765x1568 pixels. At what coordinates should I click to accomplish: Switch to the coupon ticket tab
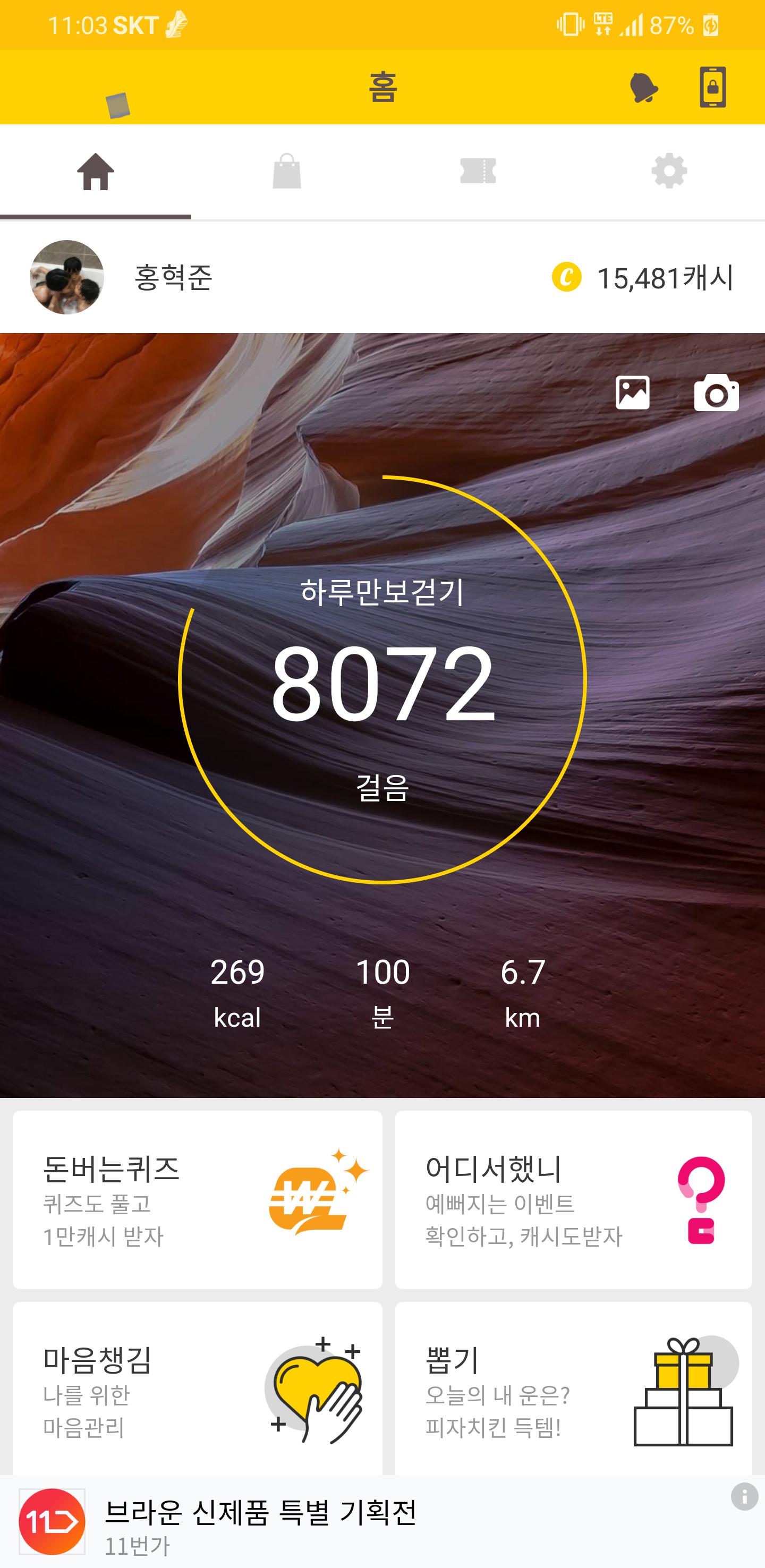click(478, 171)
